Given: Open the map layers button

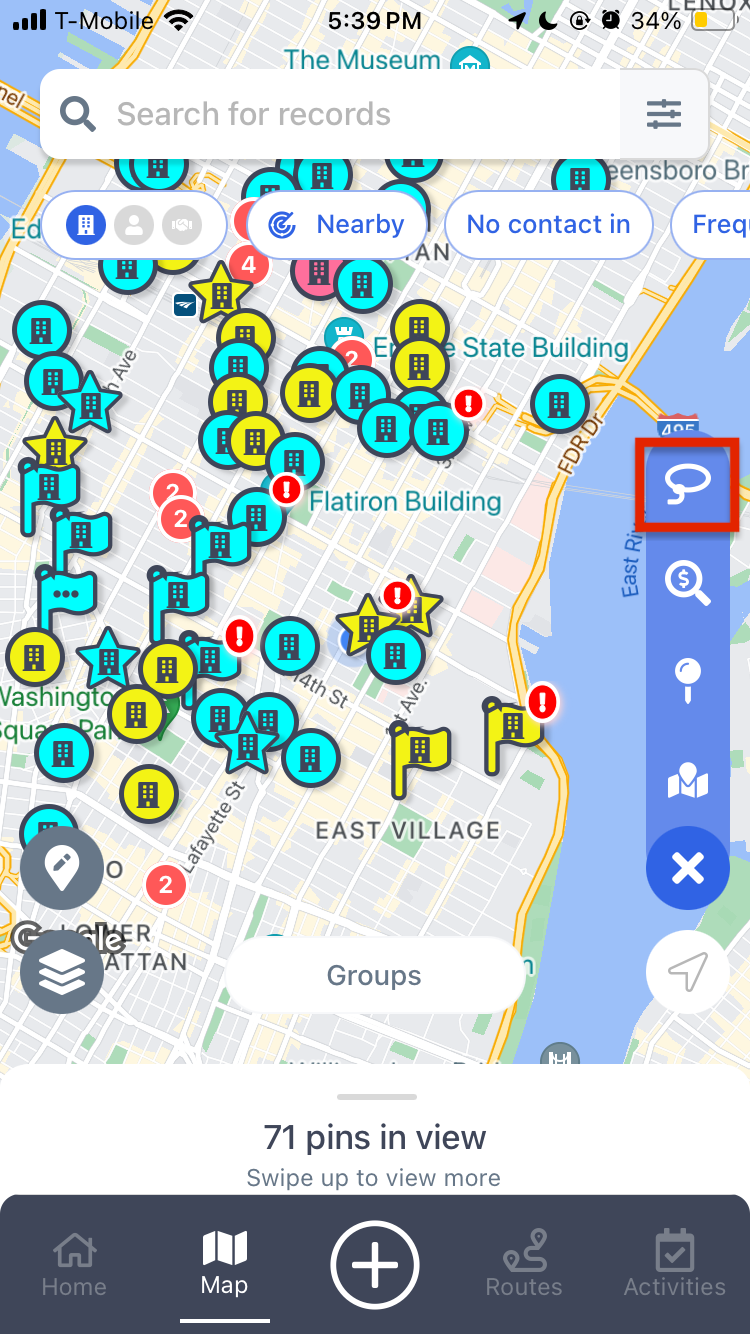Looking at the screenshot, I should click(62, 972).
